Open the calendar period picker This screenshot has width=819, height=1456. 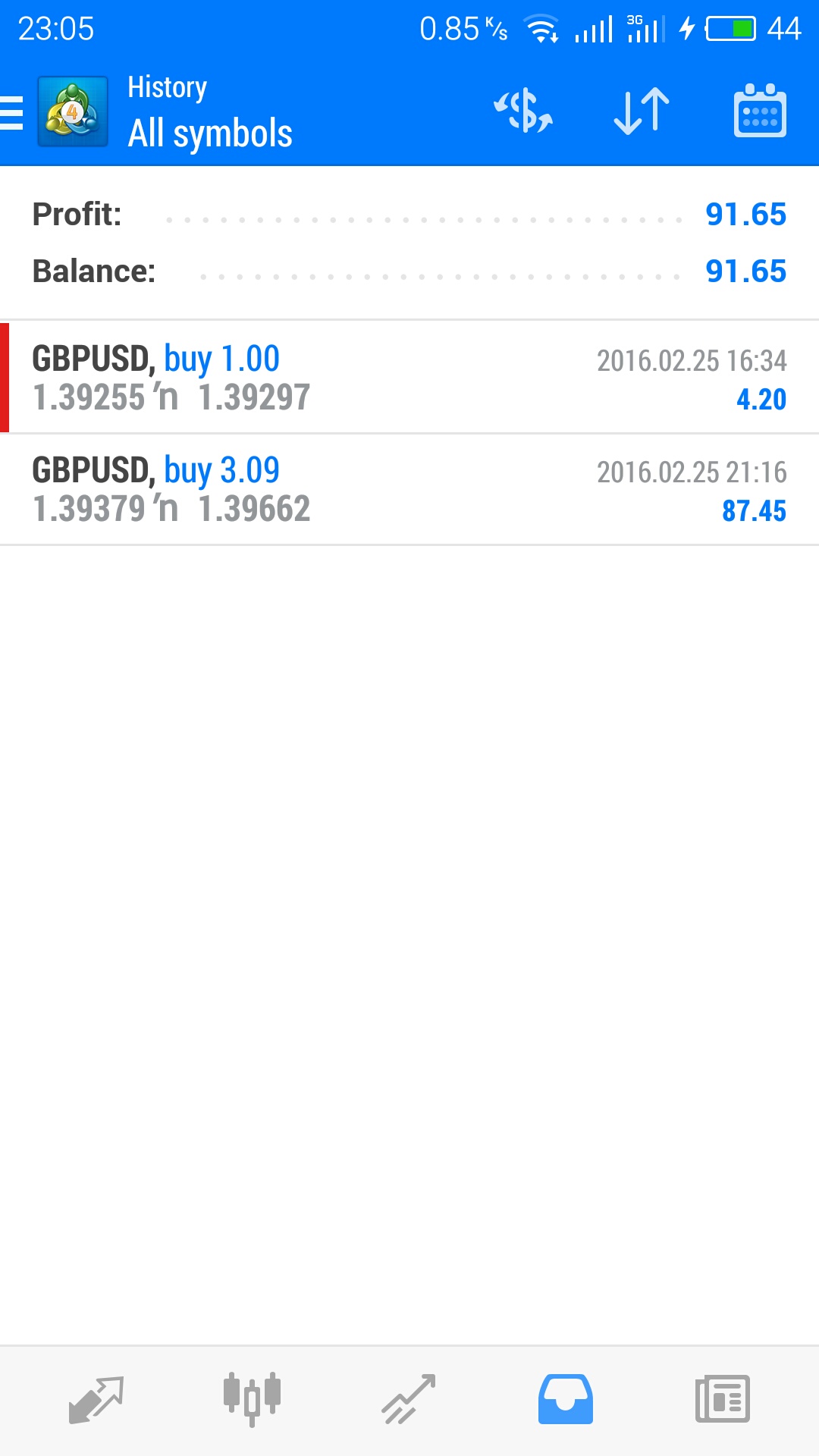point(760,111)
